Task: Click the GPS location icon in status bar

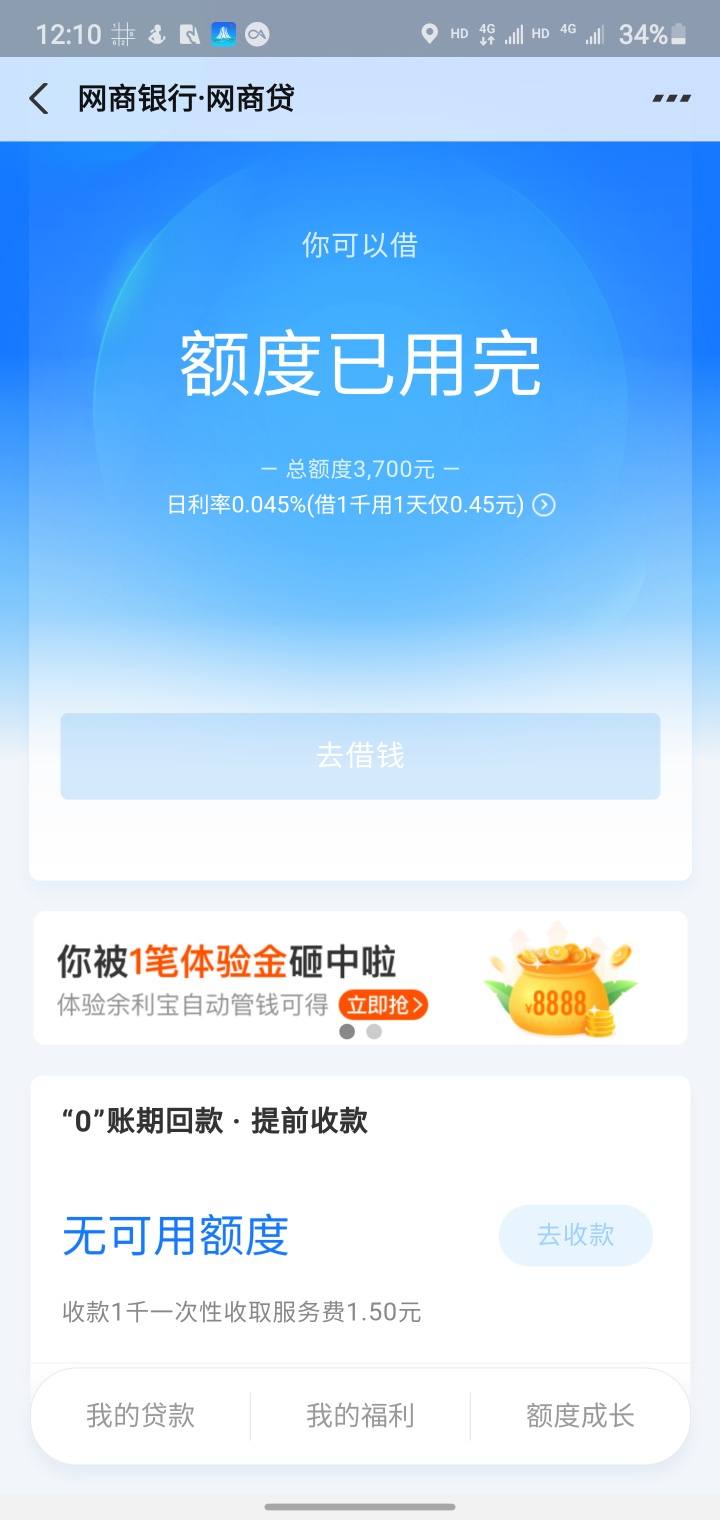Action: pyautogui.click(x=430, y=33)
